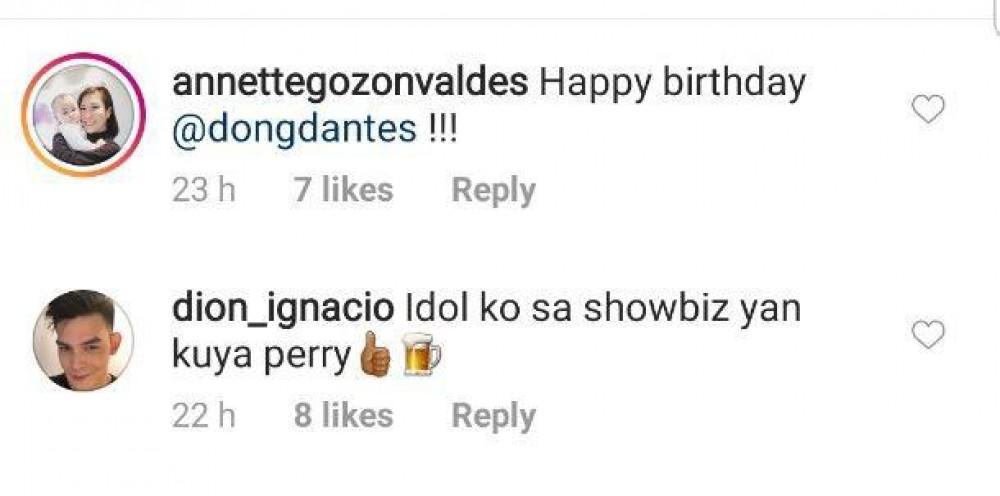The height and width of the screenshot is (496, 1000).
Task: Like dion_ignacio's comment
Action: point(929,335)
